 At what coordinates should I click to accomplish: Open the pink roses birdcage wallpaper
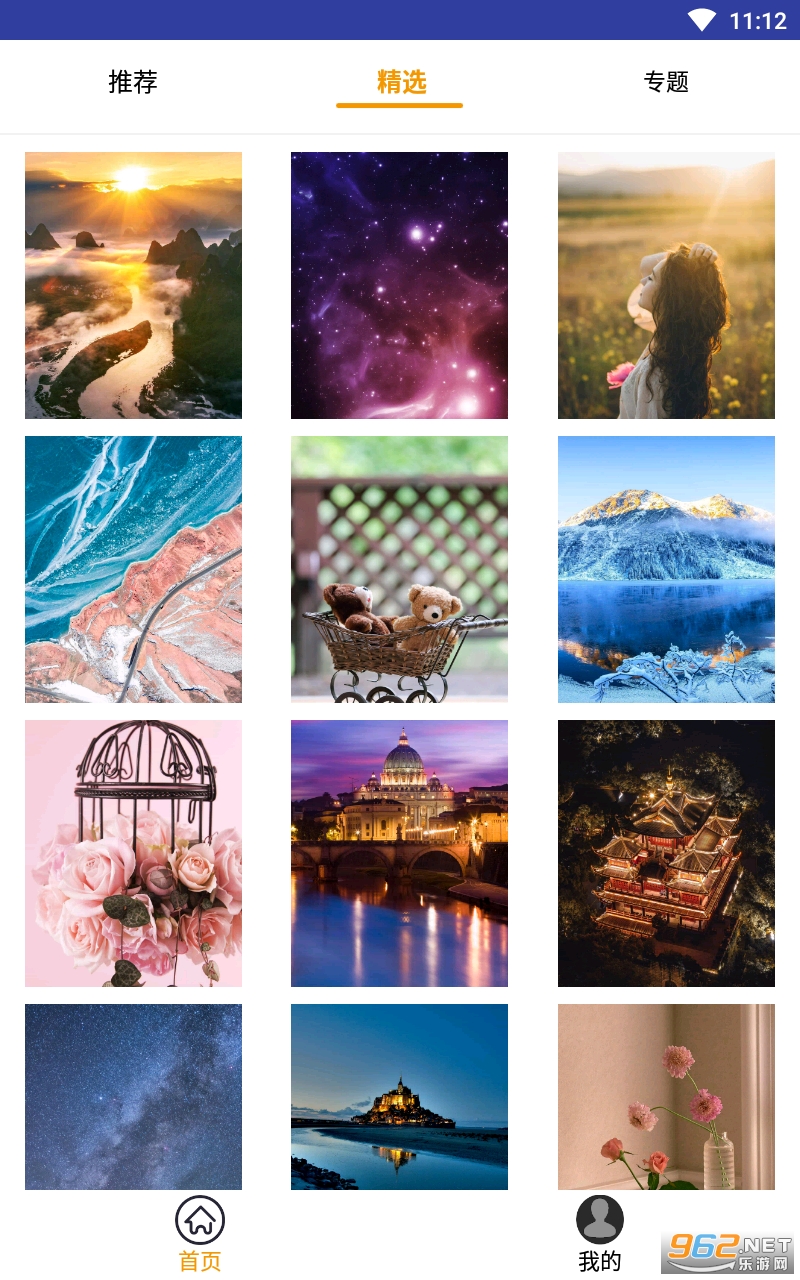tap(133, 853)
